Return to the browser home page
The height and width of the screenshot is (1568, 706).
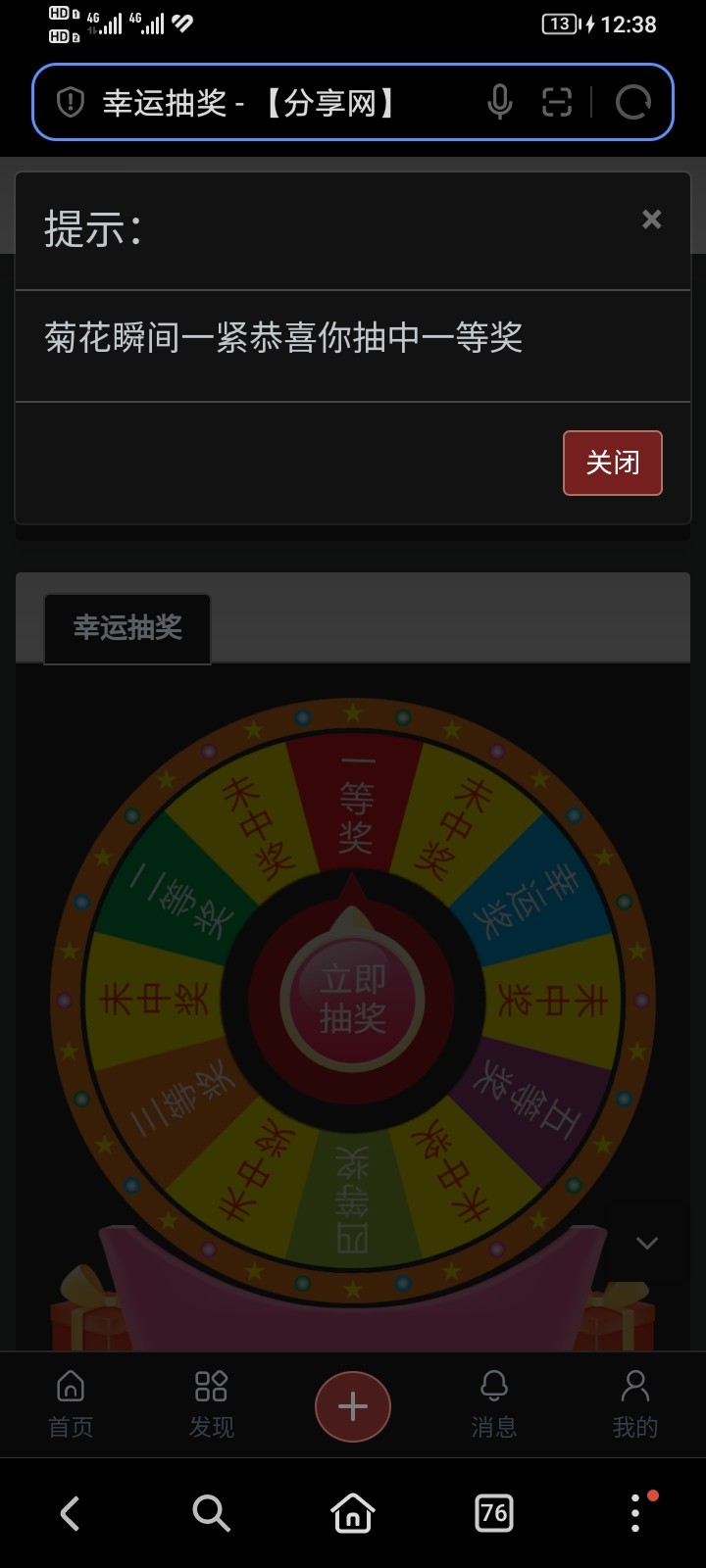pyautogui.click(x=353, y=1513)
